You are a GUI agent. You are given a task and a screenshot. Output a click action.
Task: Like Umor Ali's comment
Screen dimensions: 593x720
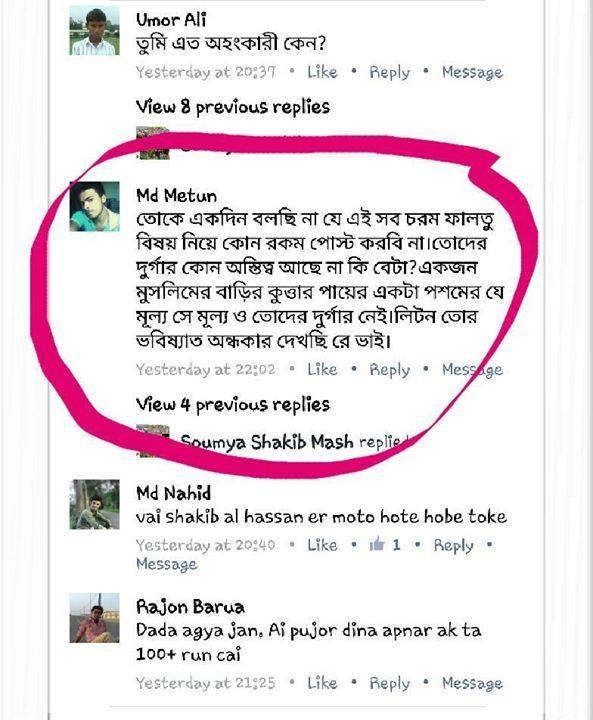coord(322,72)
